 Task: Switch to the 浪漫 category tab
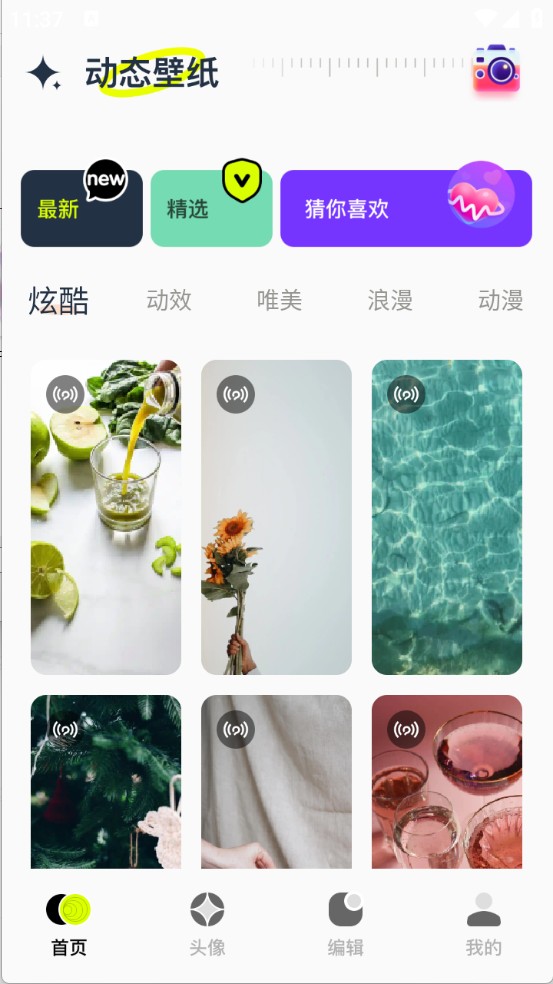[390, 301]
